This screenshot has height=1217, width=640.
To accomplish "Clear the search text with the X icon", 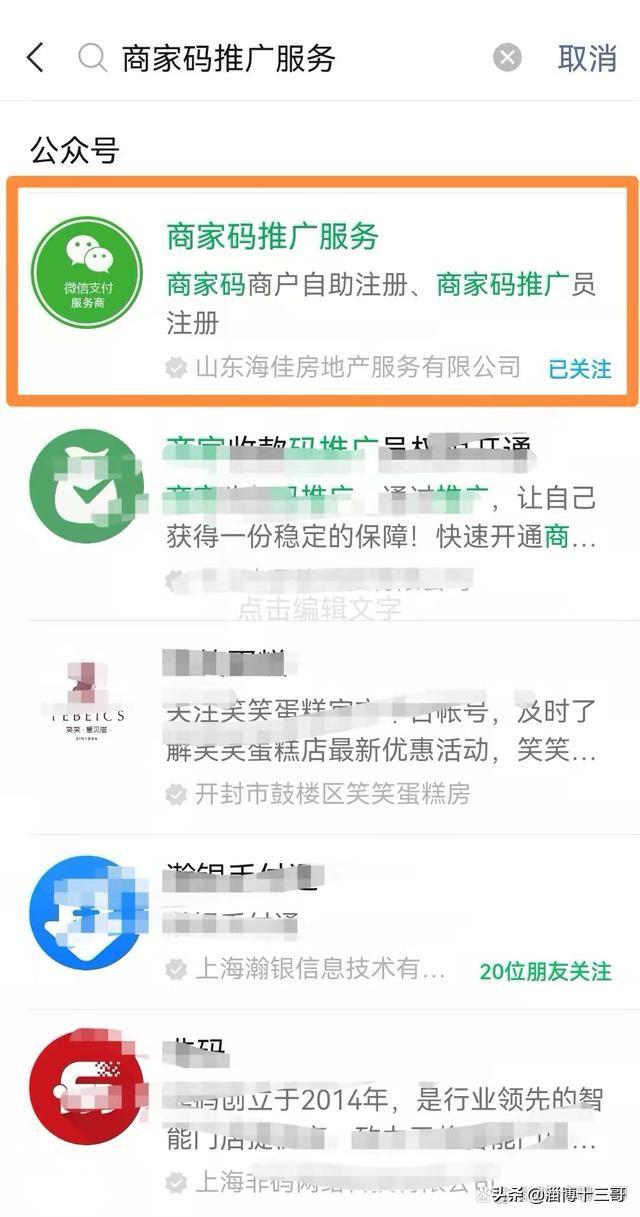I will (508, 58).
